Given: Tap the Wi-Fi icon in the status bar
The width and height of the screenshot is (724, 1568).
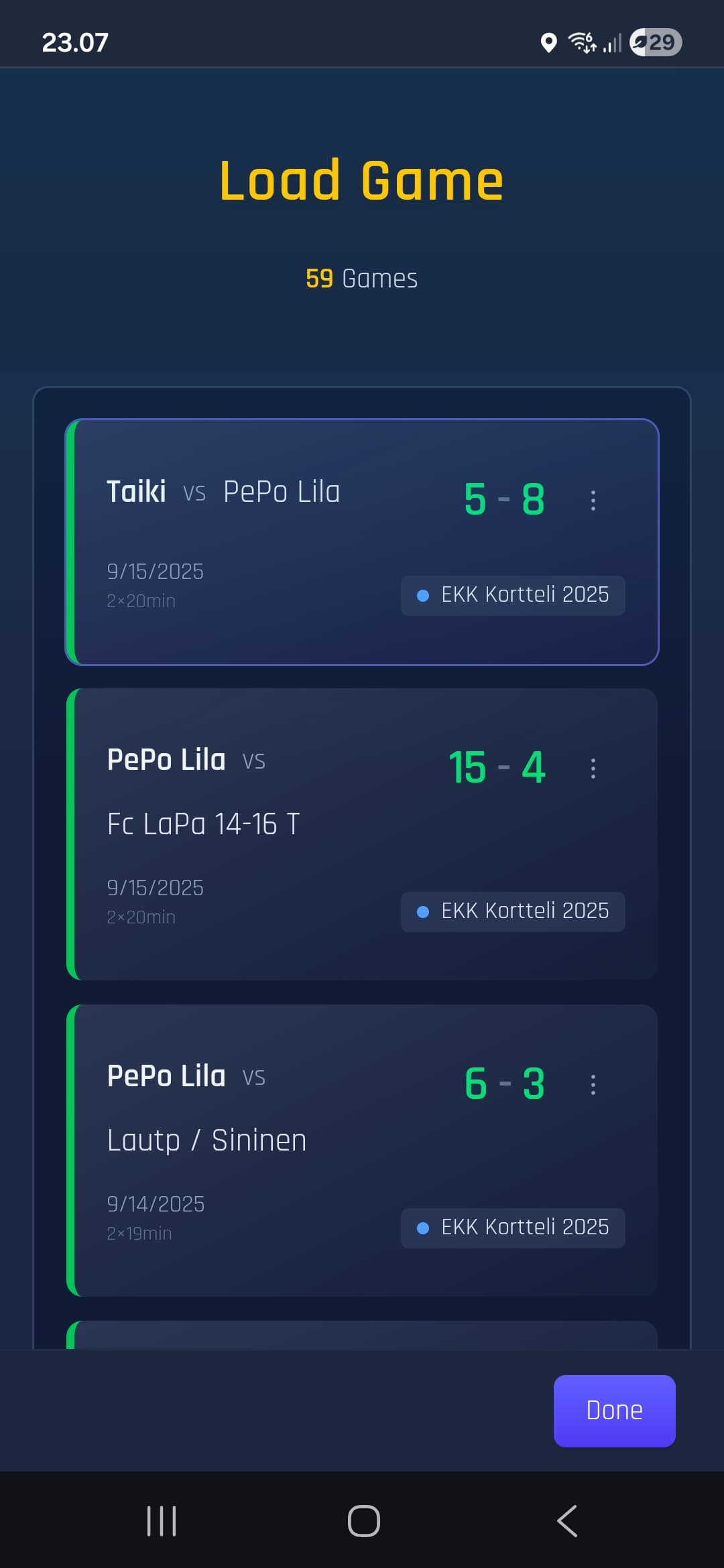Looking at the screenshot, I should [x=583, y=42].
